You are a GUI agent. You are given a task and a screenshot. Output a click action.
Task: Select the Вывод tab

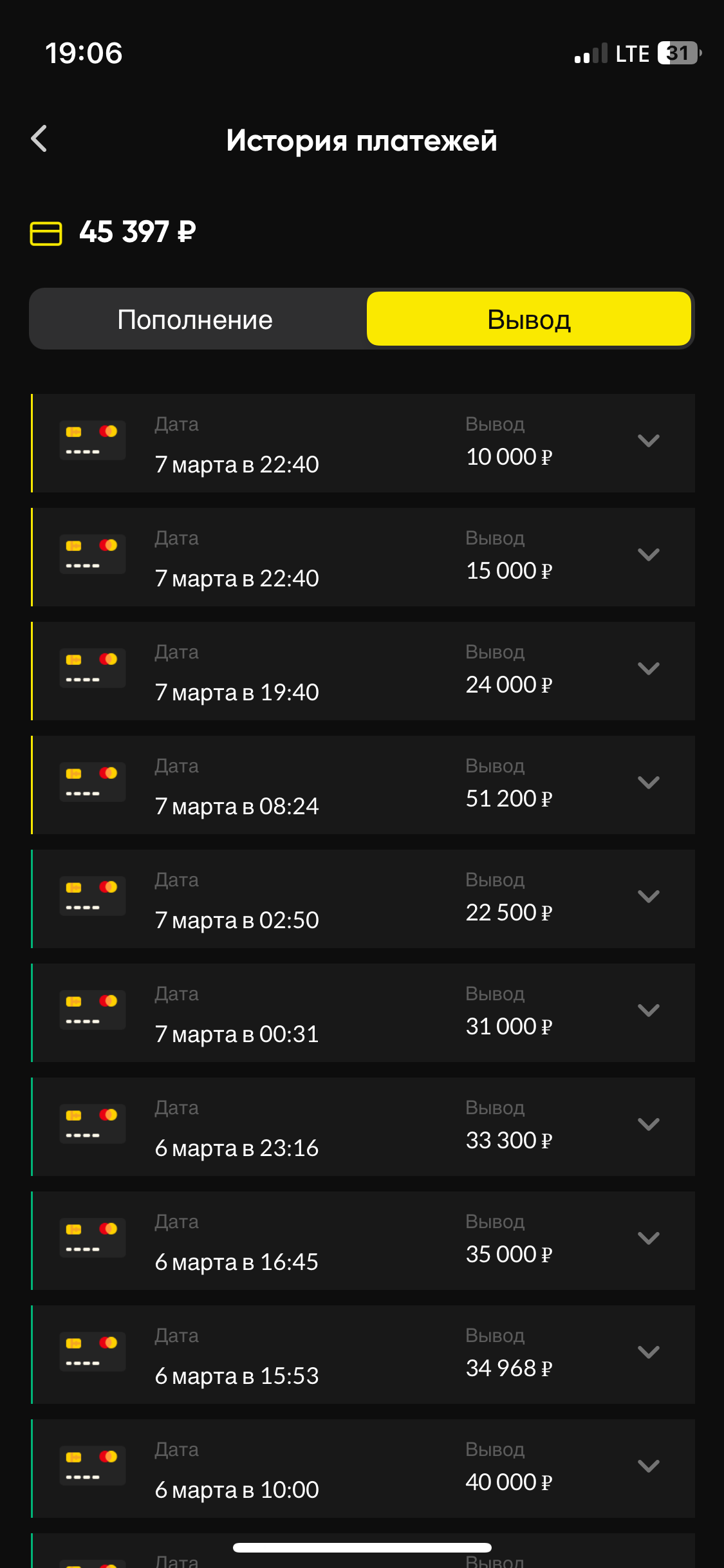529,319
